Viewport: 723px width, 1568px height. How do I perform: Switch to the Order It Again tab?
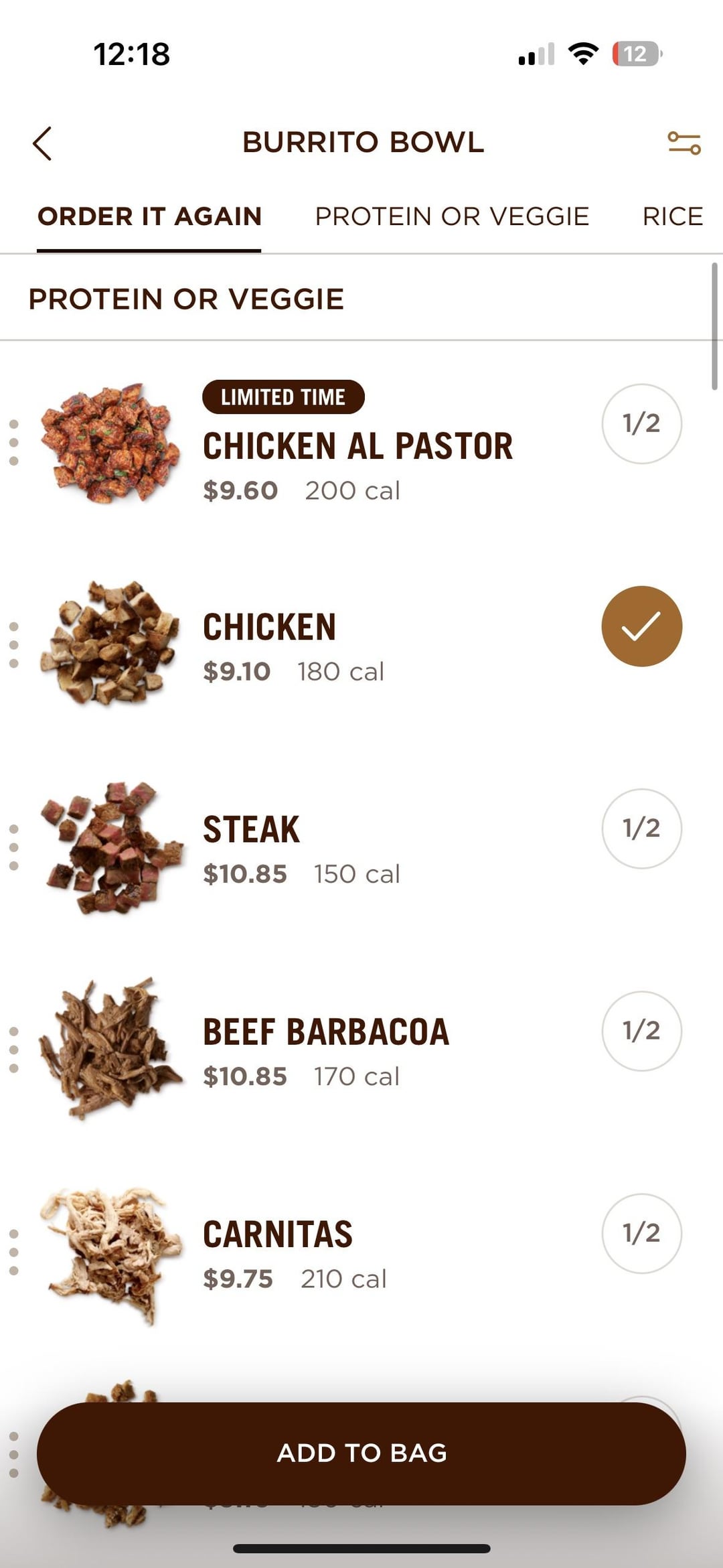[x=149, y=216]
